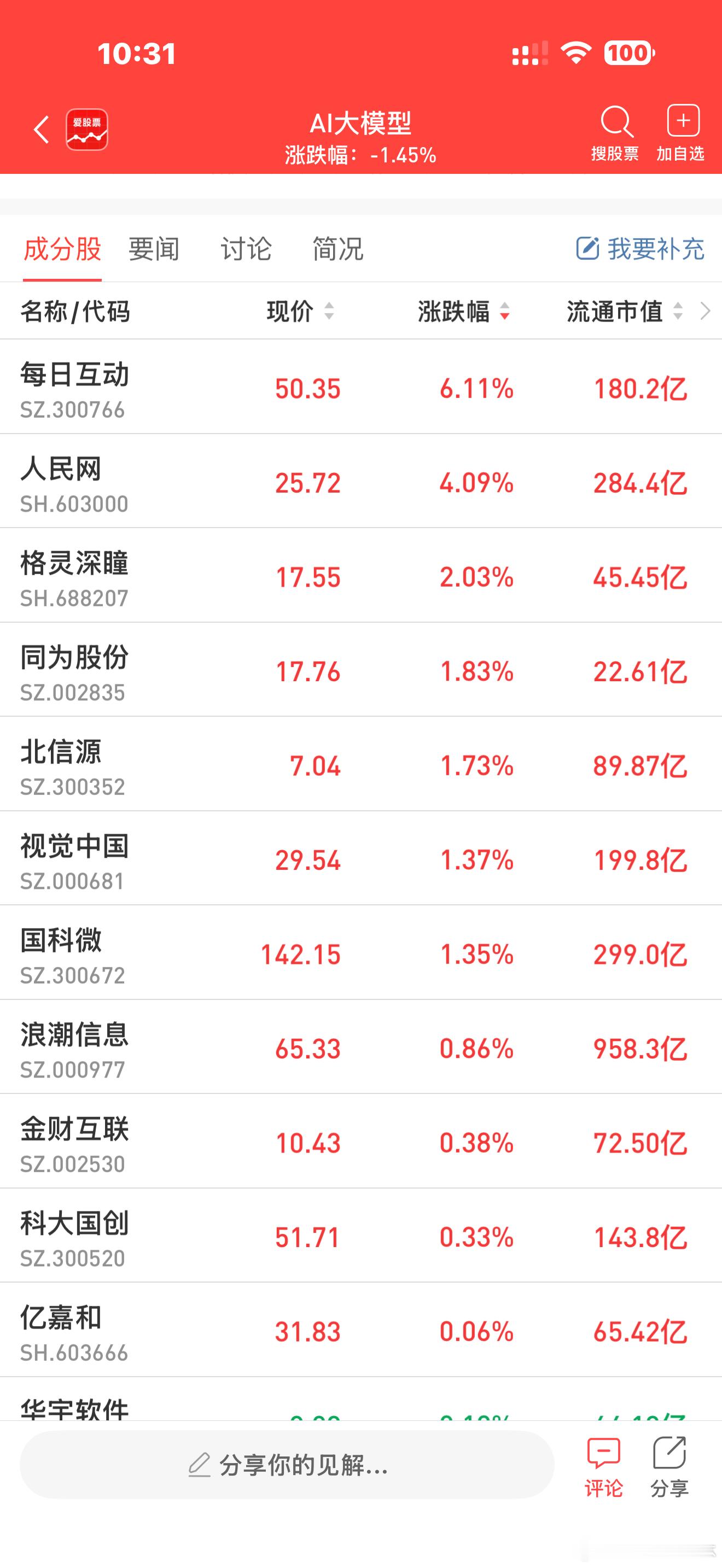The height and width of the screenshot is (1568, 722).
Task: Tap the right chevron beside 流通市值
Action: coord(706,312)
